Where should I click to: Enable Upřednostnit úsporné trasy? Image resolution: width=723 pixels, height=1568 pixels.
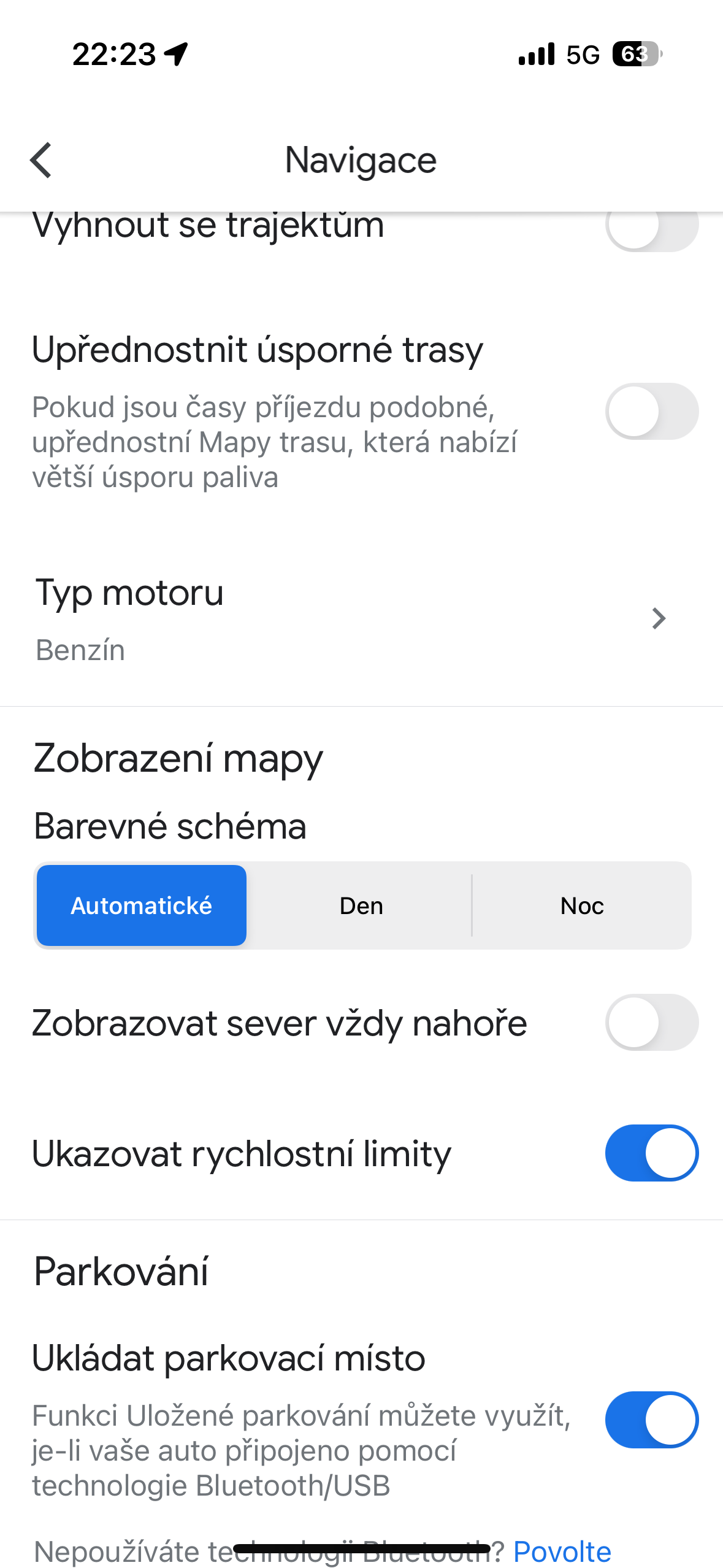(x=651, y=411)
